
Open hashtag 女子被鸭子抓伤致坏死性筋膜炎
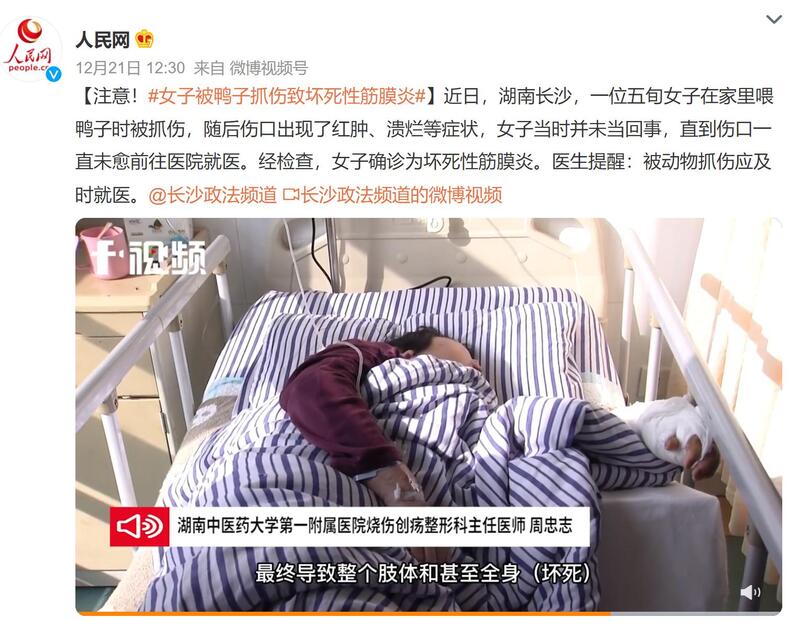[x=289, y=97]
